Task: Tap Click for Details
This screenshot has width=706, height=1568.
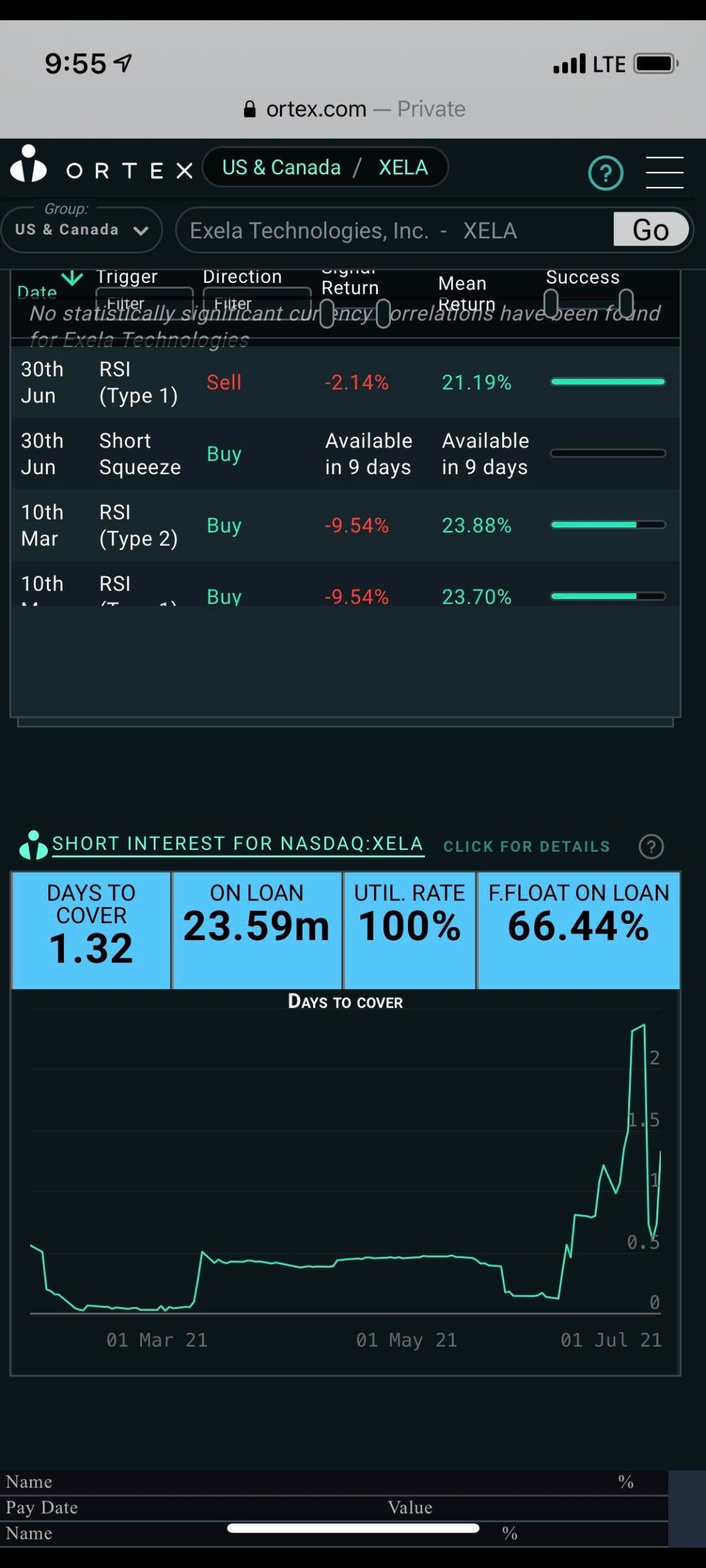Action: (526, 847)
